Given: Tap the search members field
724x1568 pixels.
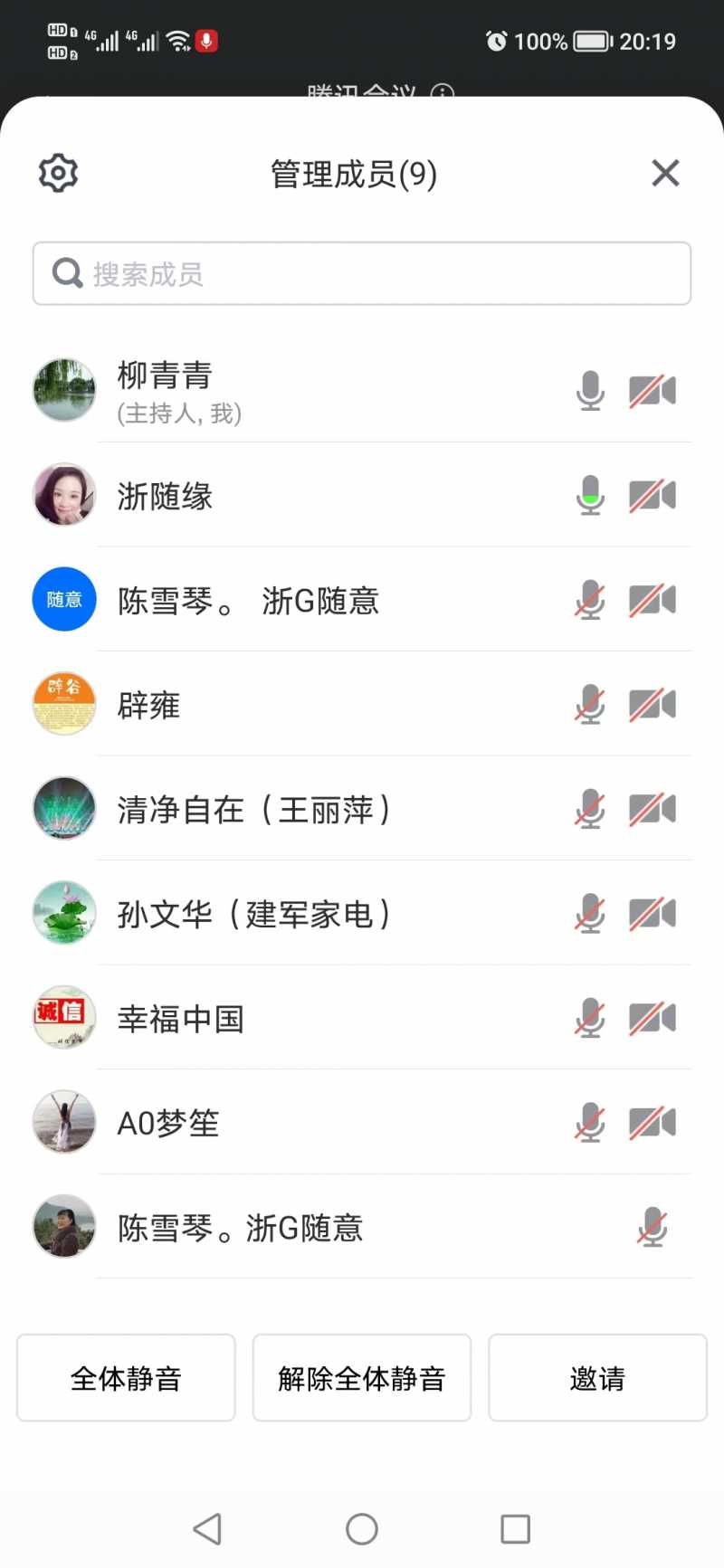Looking at the screenshot, I should 362,273.
